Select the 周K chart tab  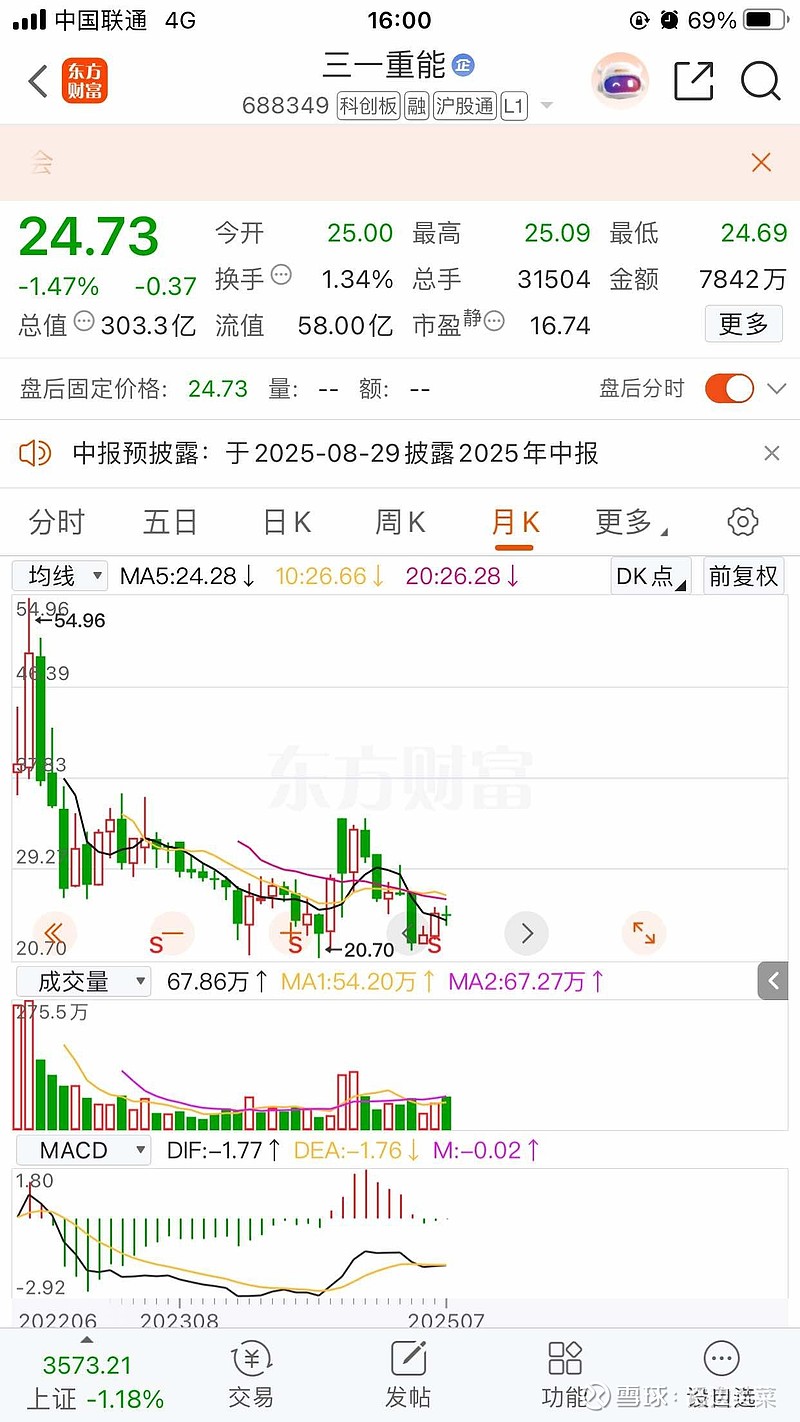click(400, 522)
